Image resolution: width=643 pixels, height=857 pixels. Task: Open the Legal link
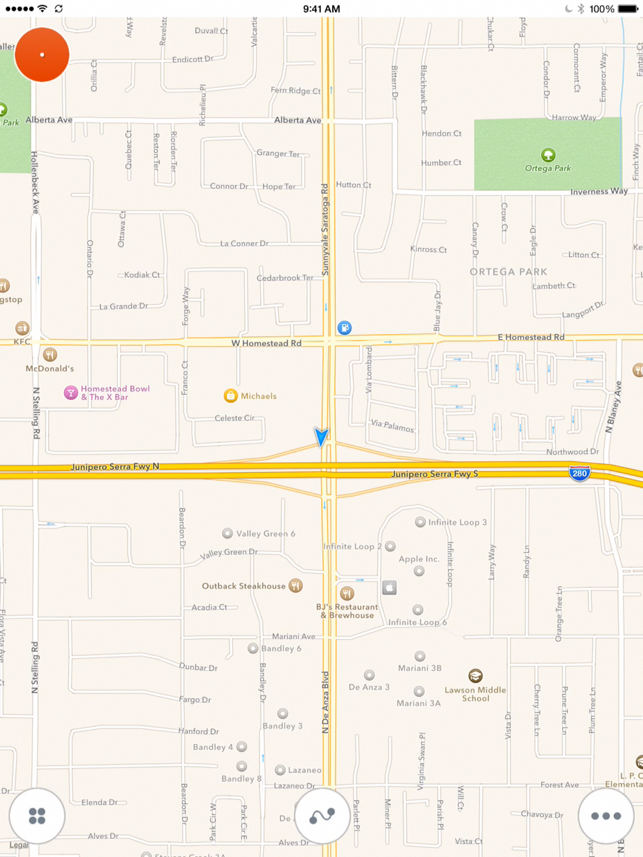coord(19,845)
